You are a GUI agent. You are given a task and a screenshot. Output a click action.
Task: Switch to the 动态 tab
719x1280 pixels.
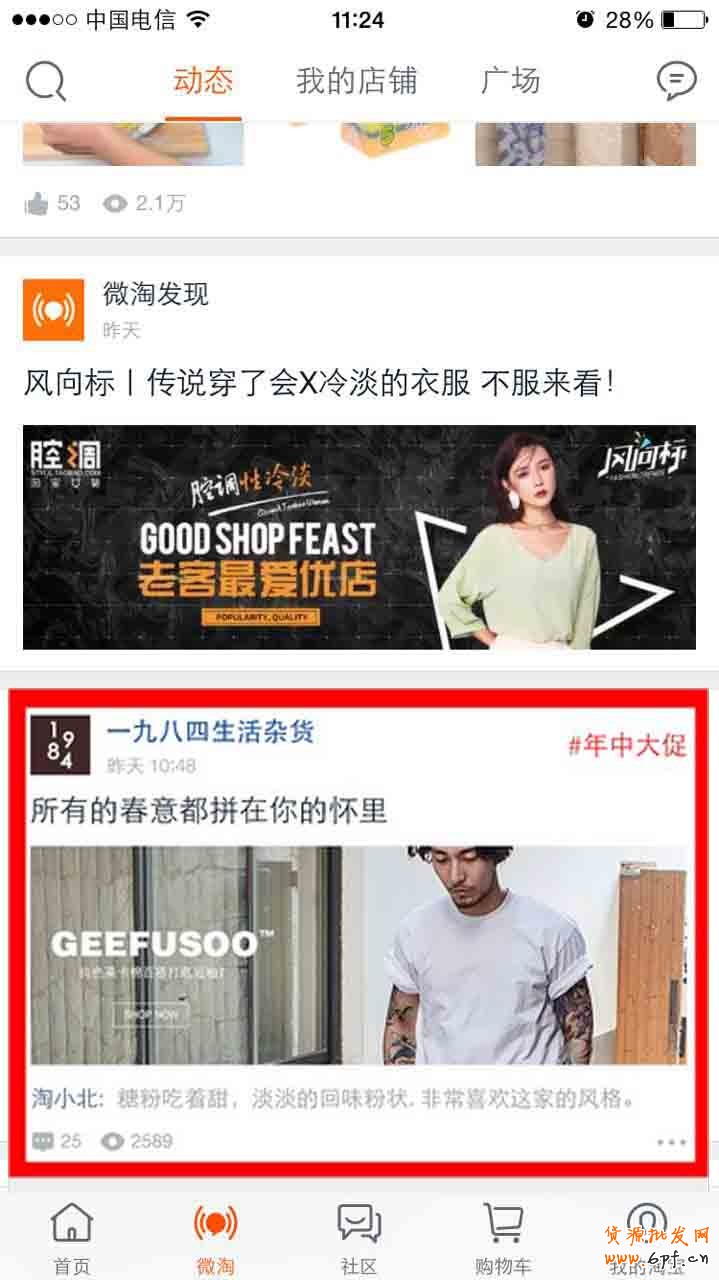(x=203, y=81)
